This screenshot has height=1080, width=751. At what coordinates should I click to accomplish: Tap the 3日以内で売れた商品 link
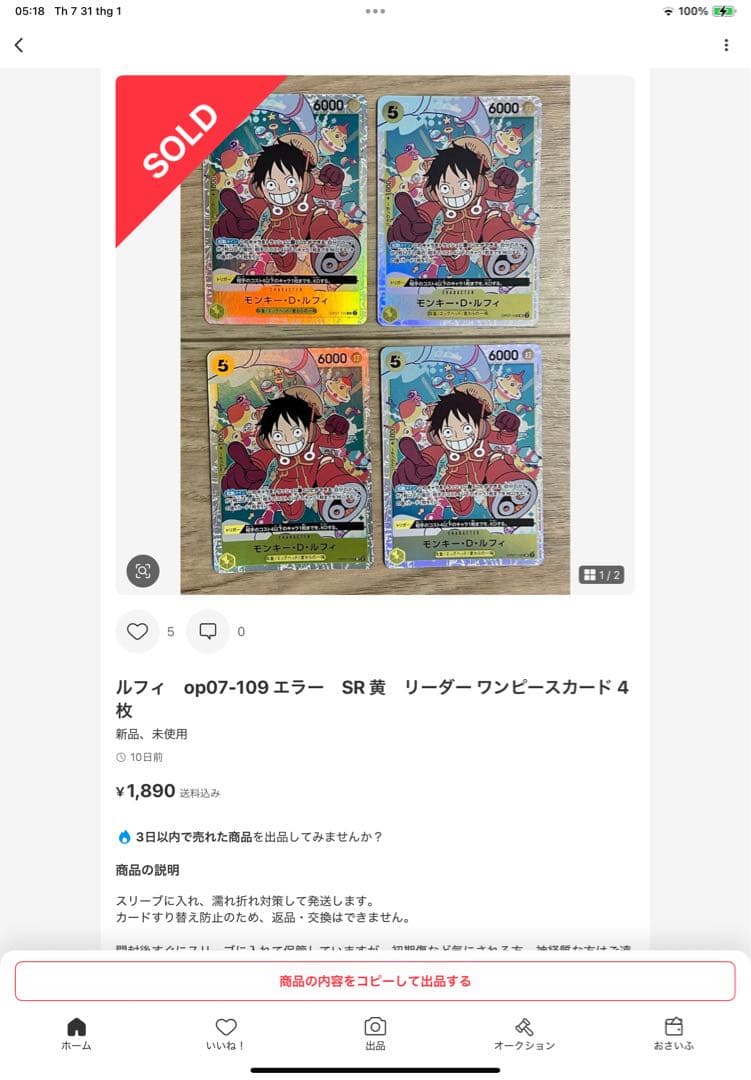(x=193, y=836)
